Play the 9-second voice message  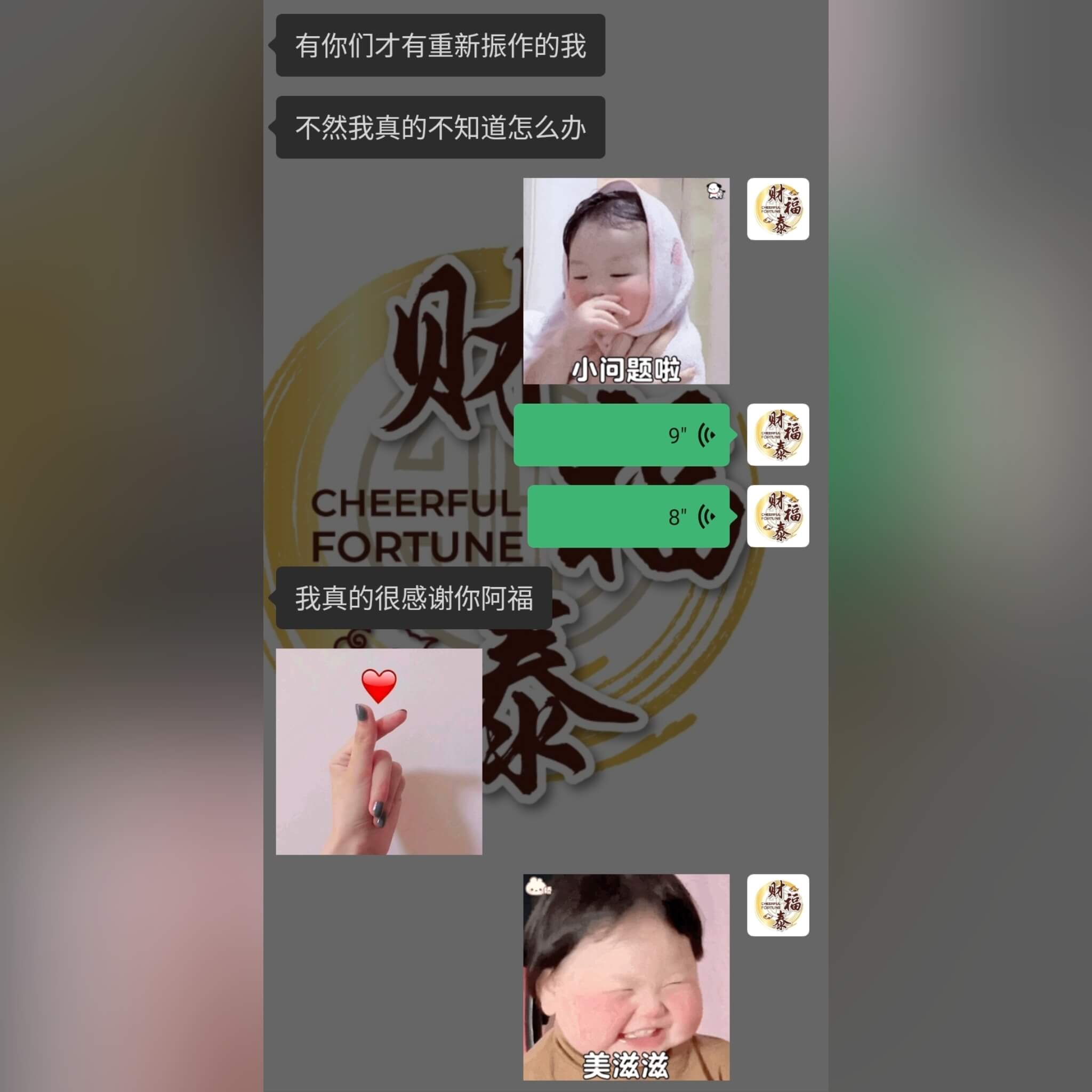coord(622,435)
